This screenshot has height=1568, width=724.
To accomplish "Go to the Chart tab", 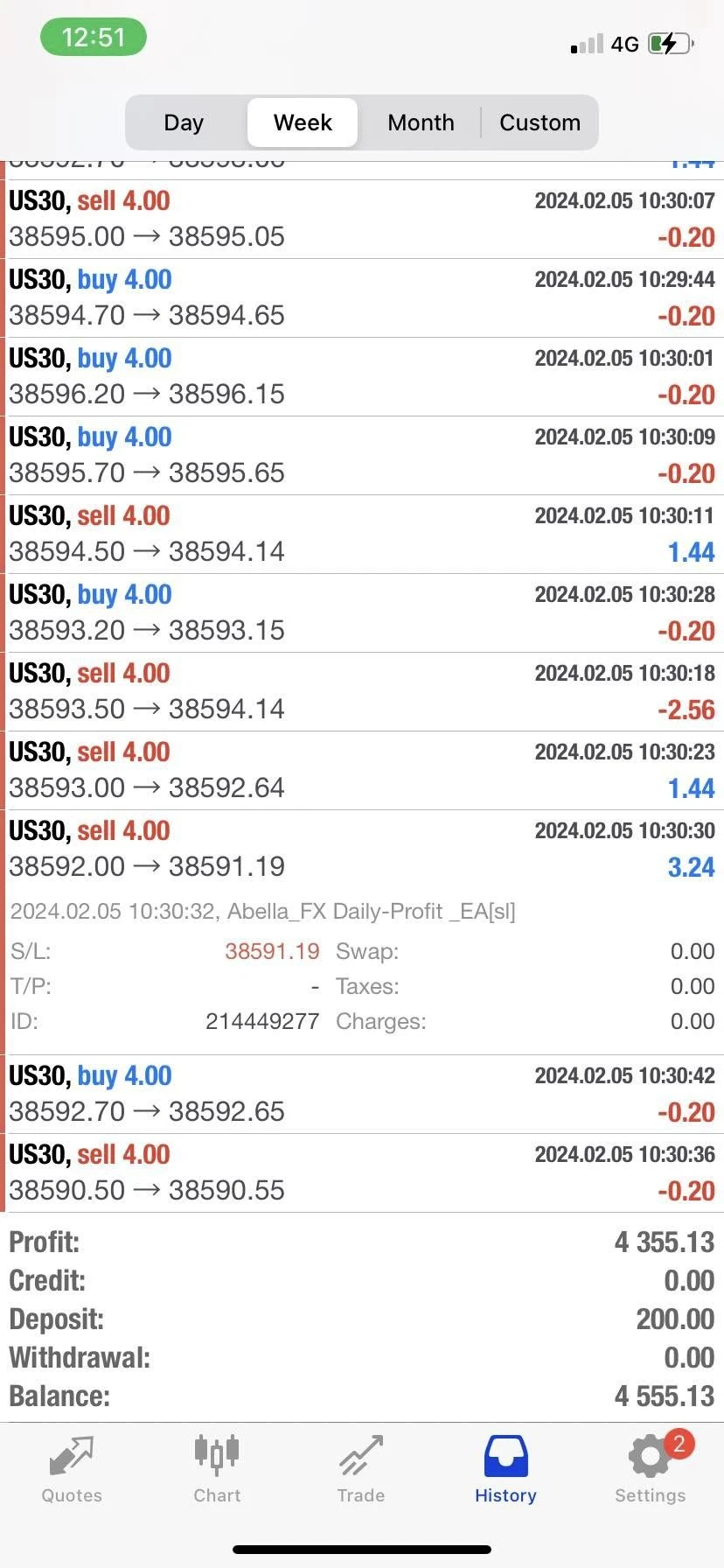I will [x=217, y=1470].
